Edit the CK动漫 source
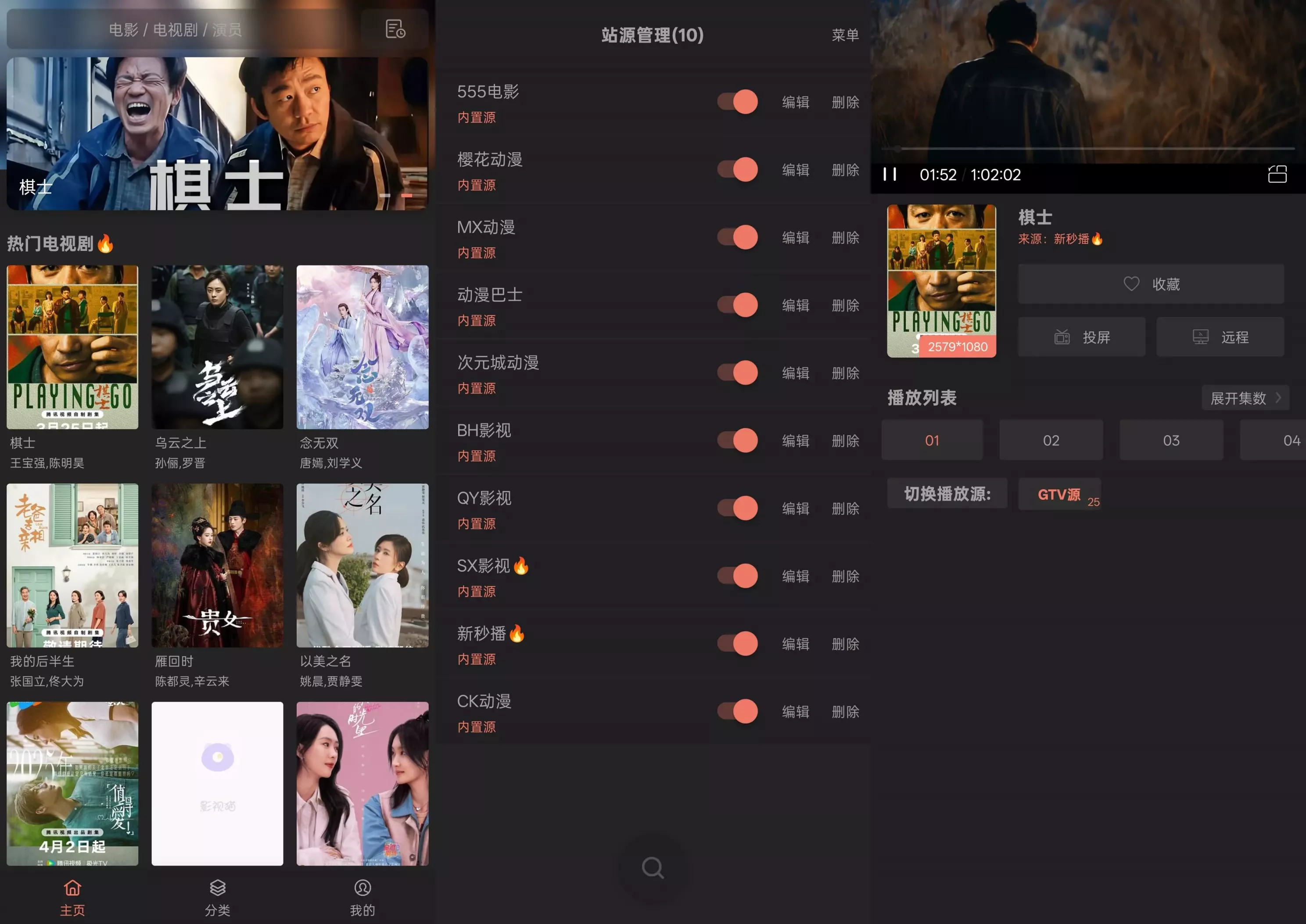 point(795,711)
